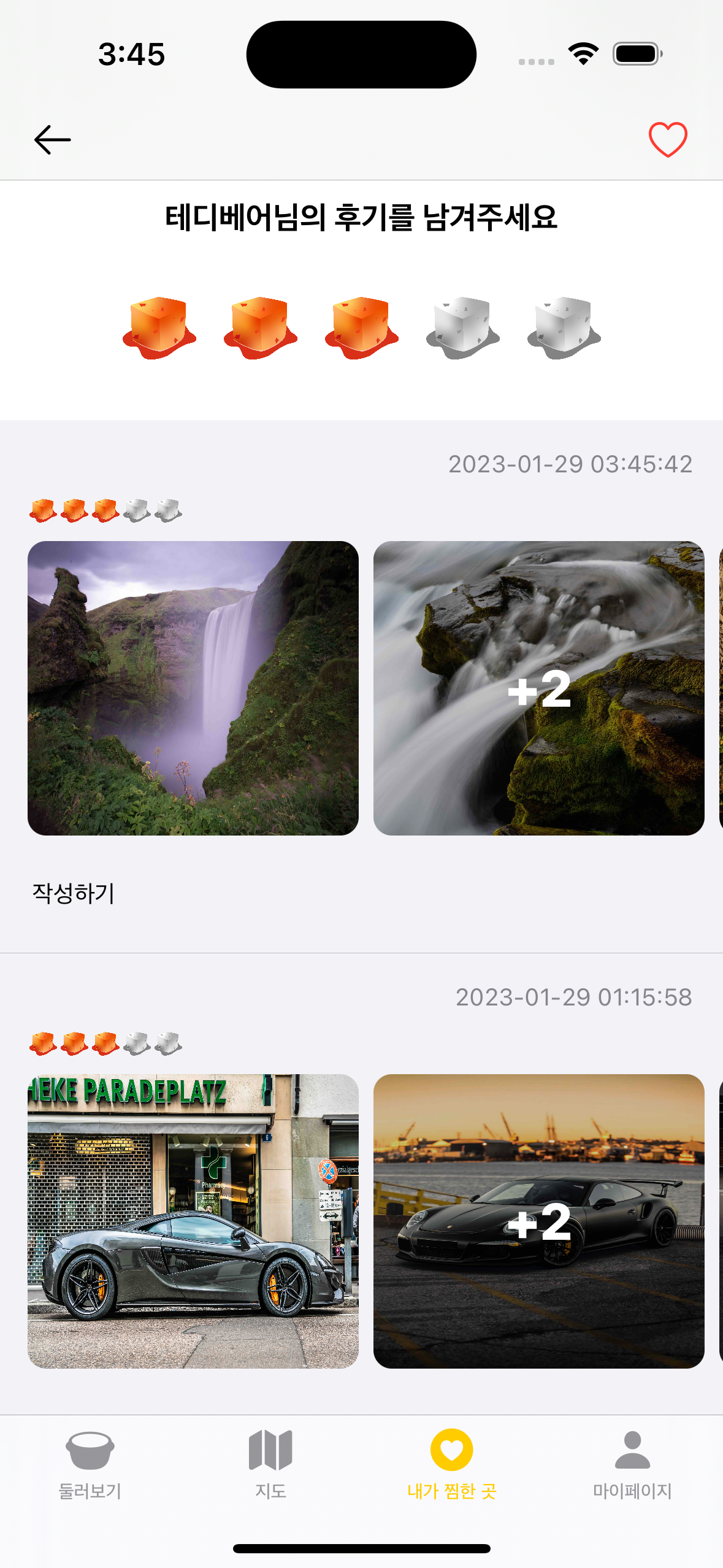View more photos on the black Porsche tile
The width and height of the screenshot is (723, 1568).
point(538,1221)
